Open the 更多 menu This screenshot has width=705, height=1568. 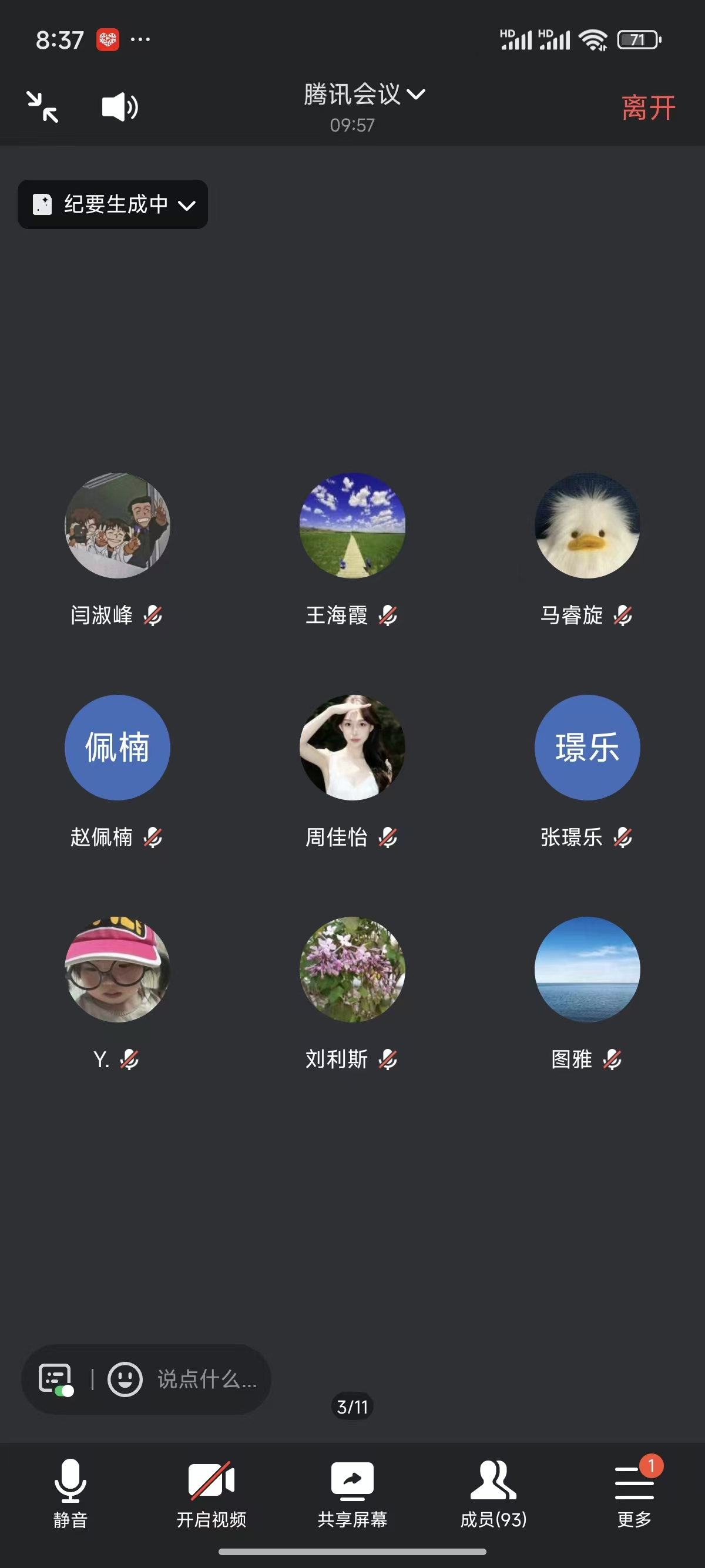tap(634, 1492)
